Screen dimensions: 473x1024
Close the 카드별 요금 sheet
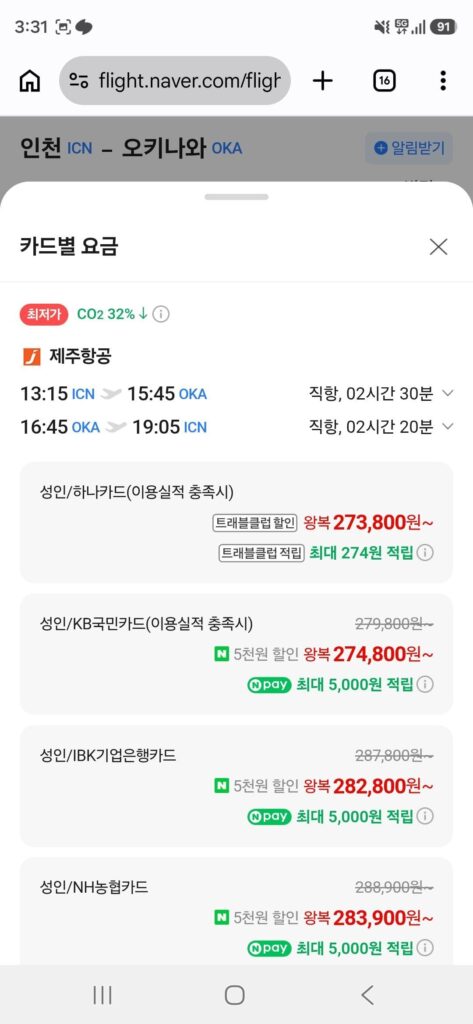tap(438, 247)
